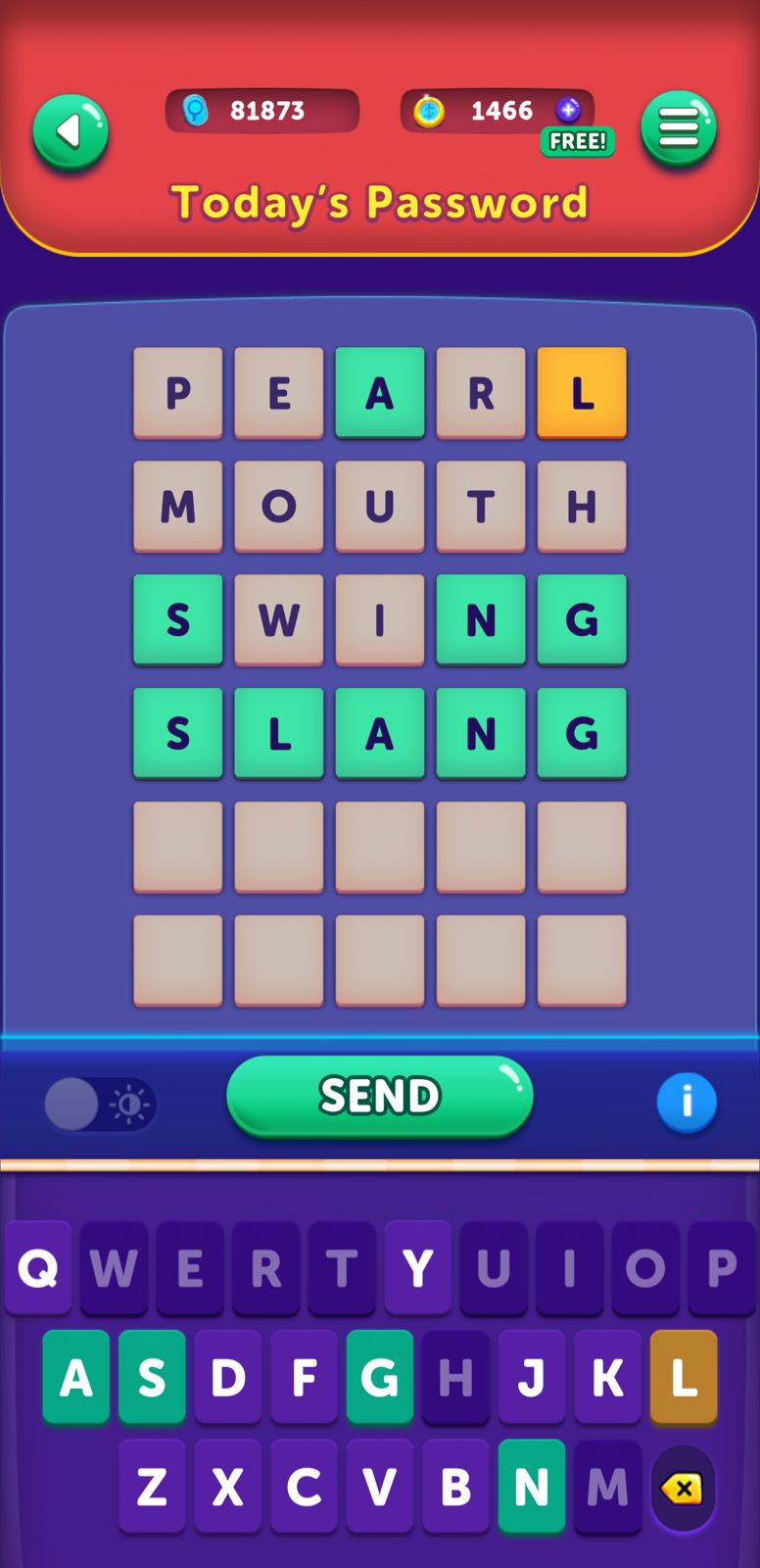
Task: Type the letter Y on the keyboard
Action: click(418, 1268)
